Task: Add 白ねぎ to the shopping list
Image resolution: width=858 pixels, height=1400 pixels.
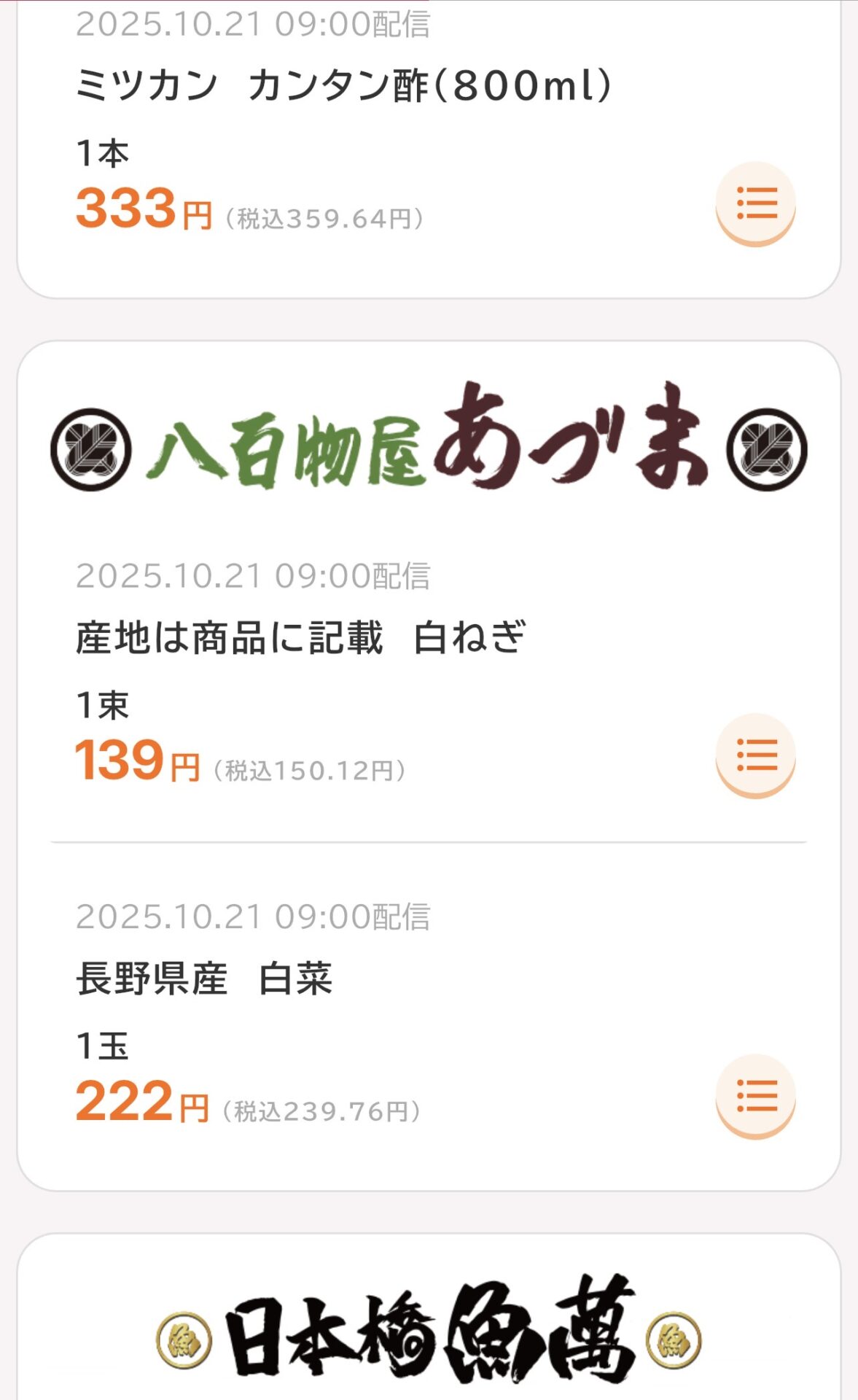Action: click(x=755, y=755)
